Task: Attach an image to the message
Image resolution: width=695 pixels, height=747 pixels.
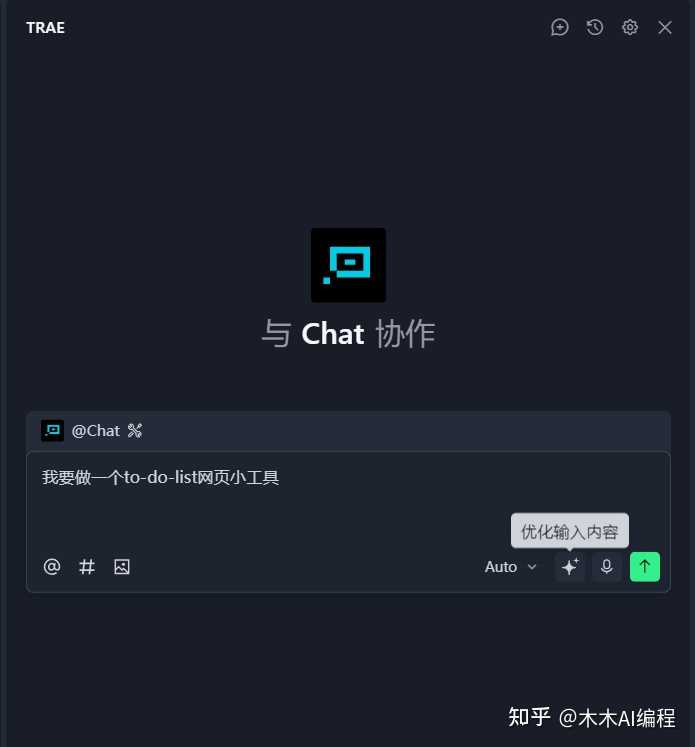Action: (x=122, y=567)
